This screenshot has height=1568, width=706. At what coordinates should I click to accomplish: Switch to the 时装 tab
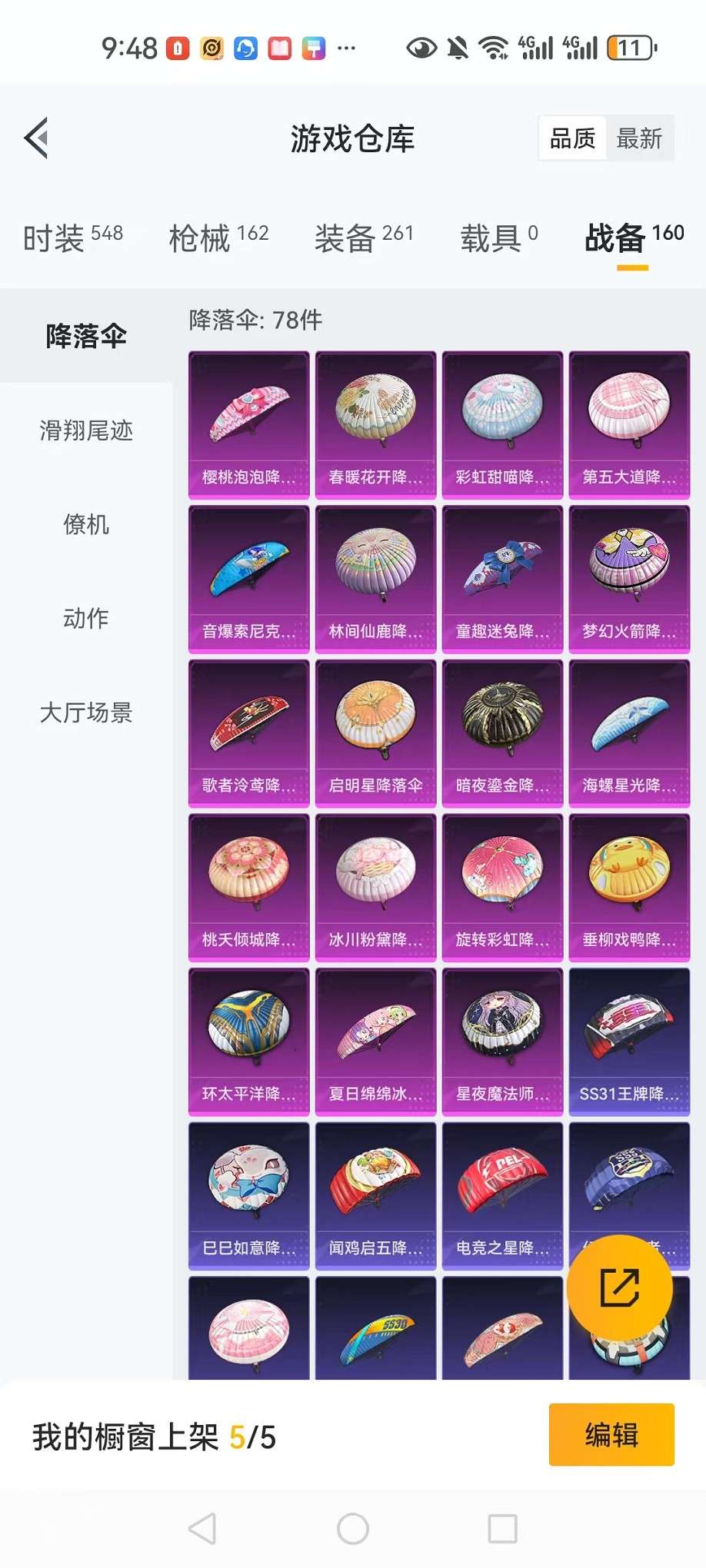72,238
